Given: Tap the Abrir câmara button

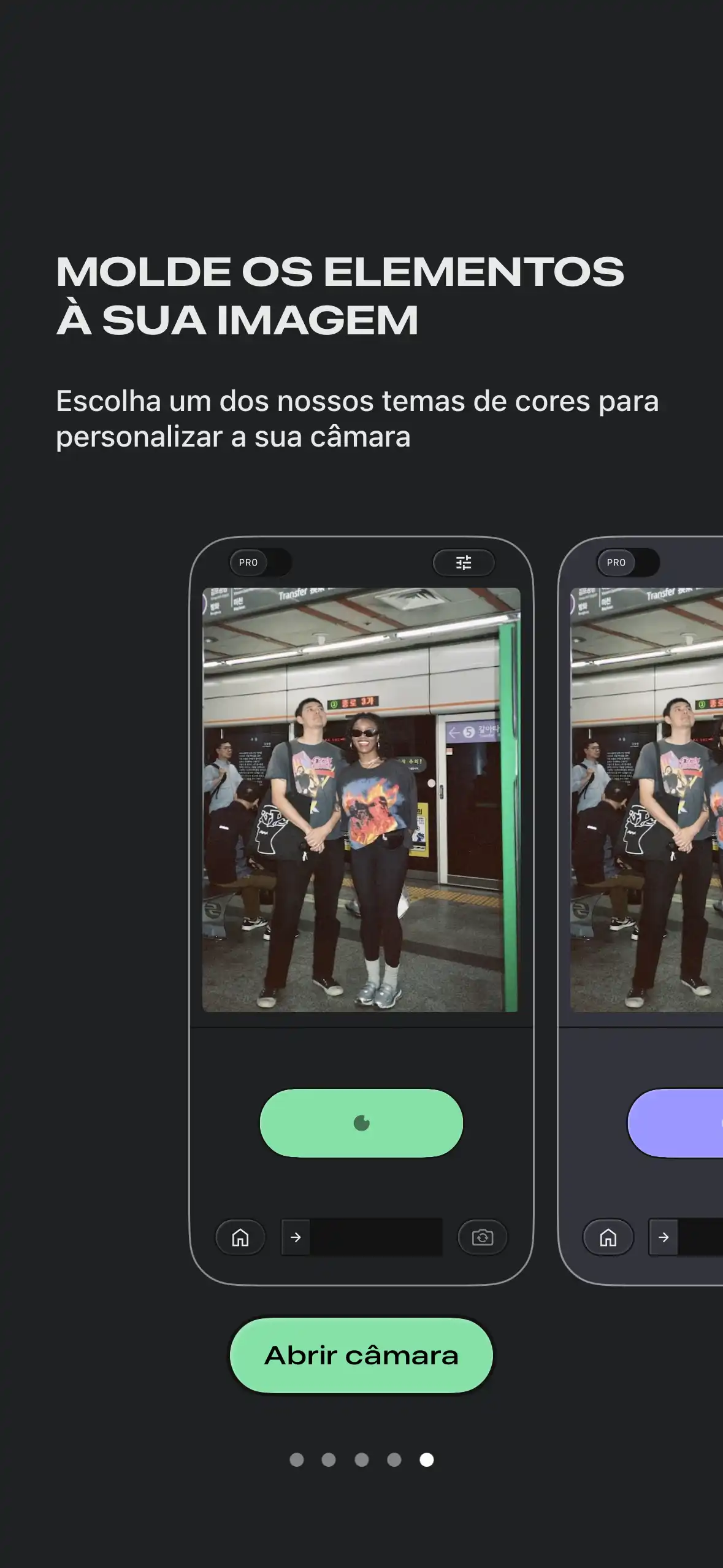Looking at the screenshot, I should coord(361,1355).
